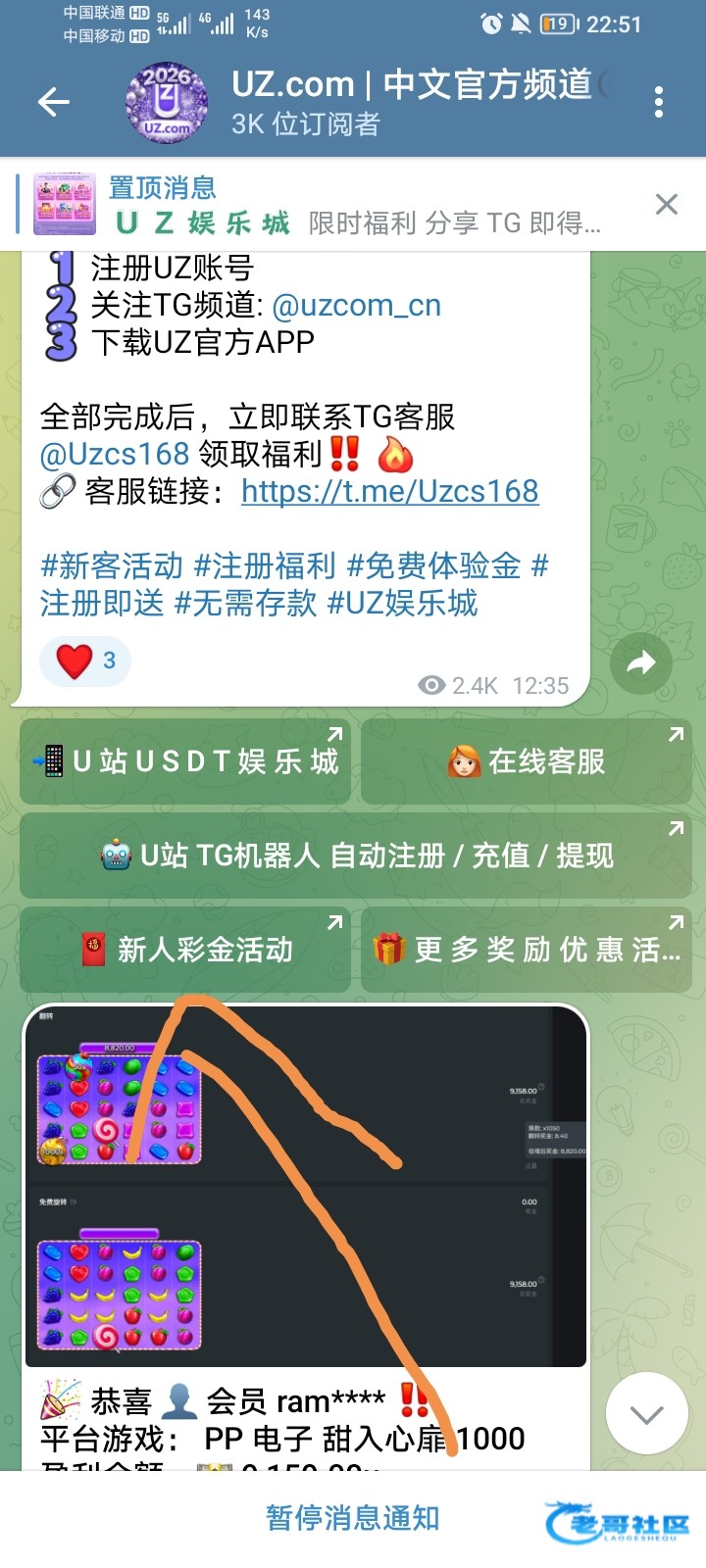Jump to the latest messages arrow
706x1568 pixels.
(x=647, y=1414)
